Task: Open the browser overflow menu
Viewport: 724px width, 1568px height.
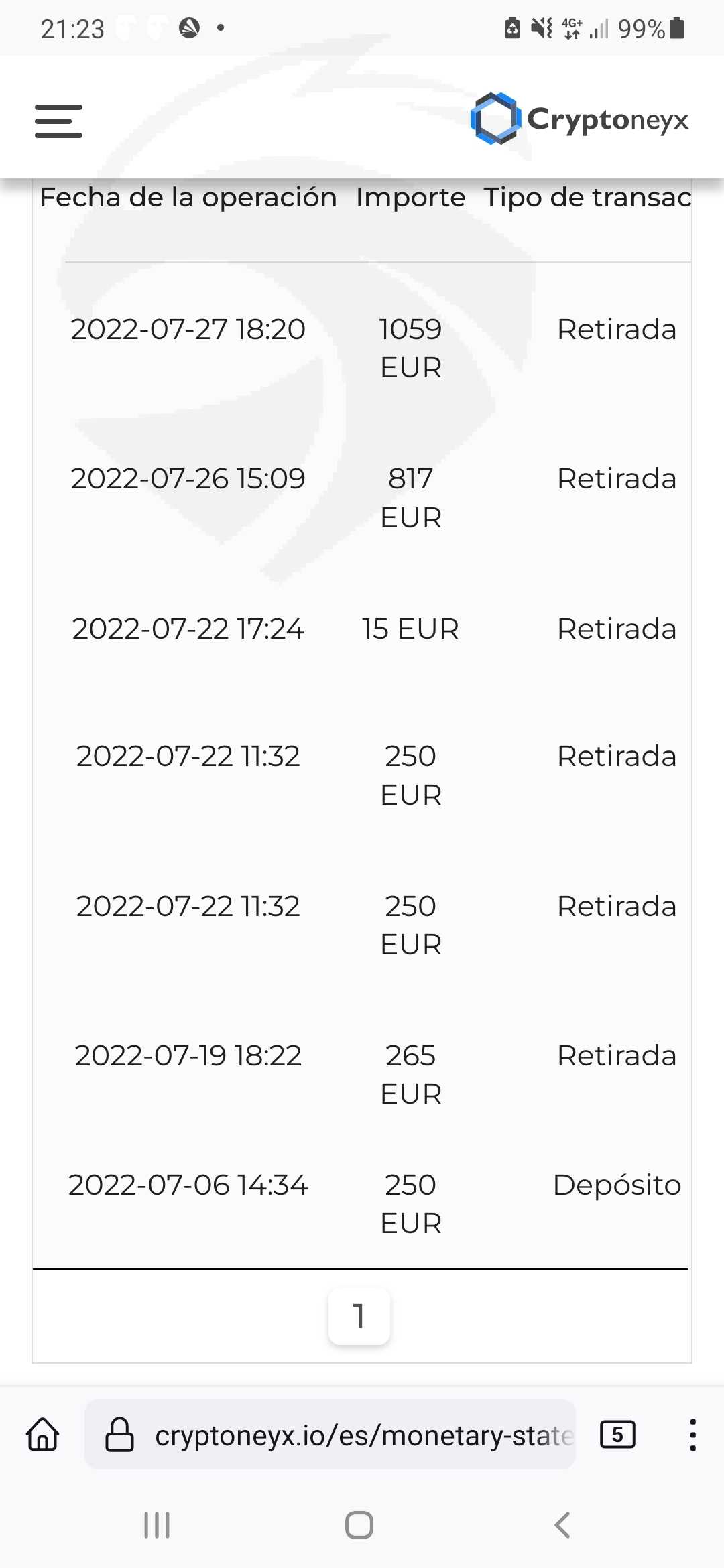Action: point(692,1435)
